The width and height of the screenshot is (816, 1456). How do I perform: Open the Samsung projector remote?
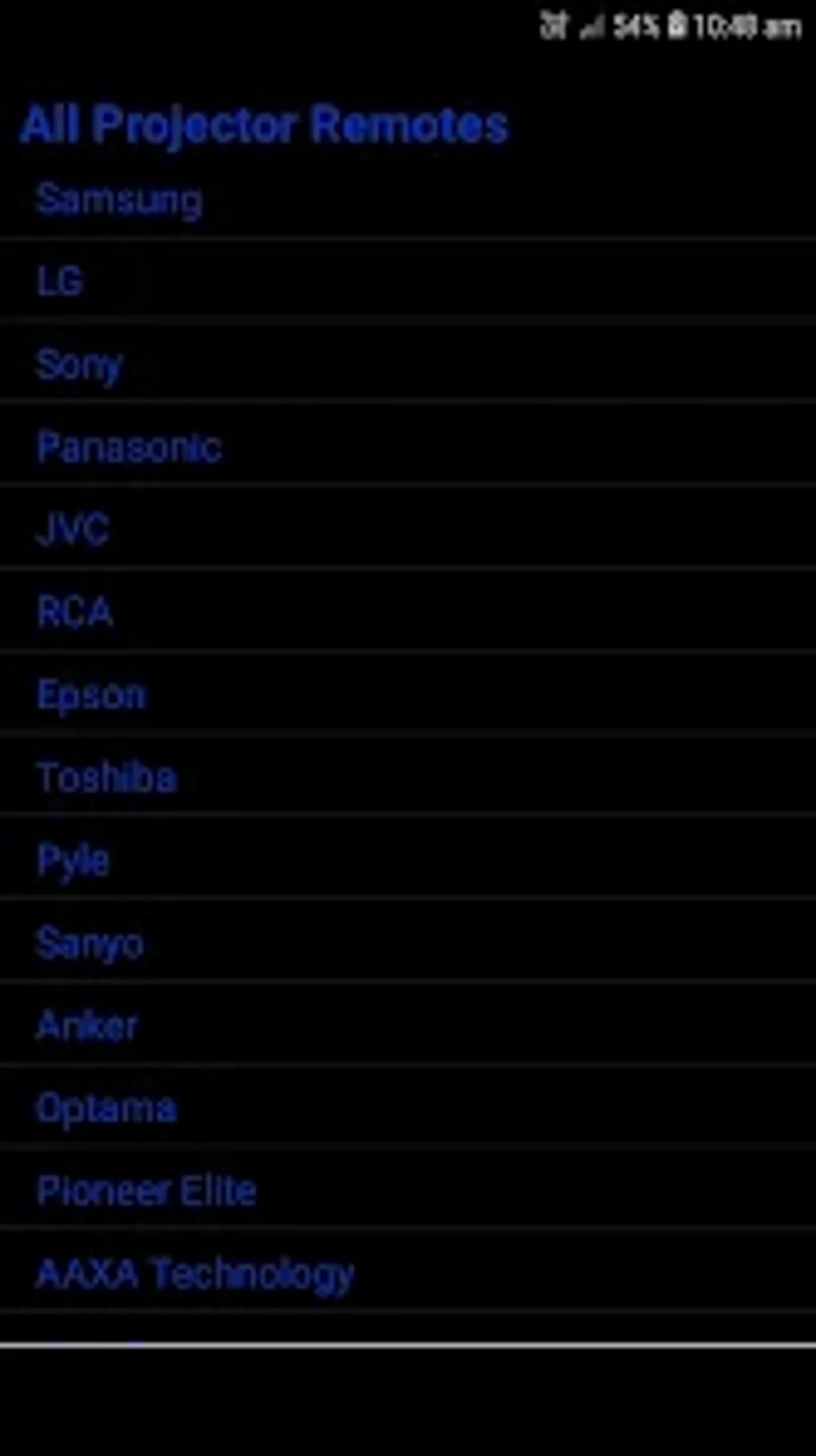408,199
